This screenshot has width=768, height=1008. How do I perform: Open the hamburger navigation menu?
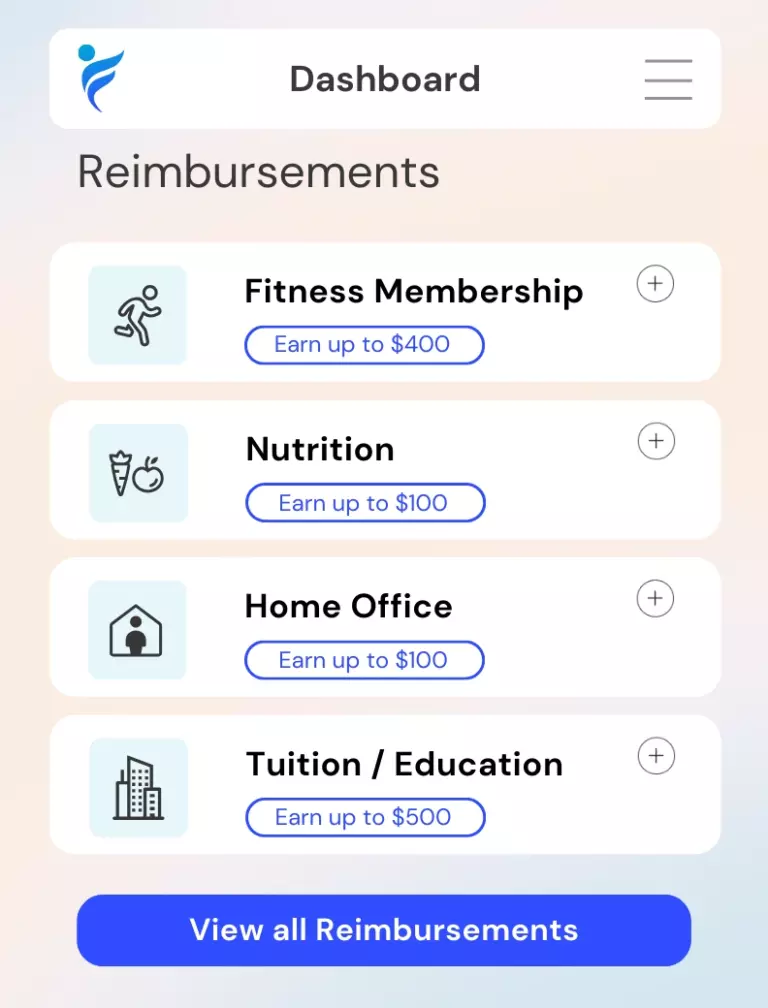(x=668, y=81)
